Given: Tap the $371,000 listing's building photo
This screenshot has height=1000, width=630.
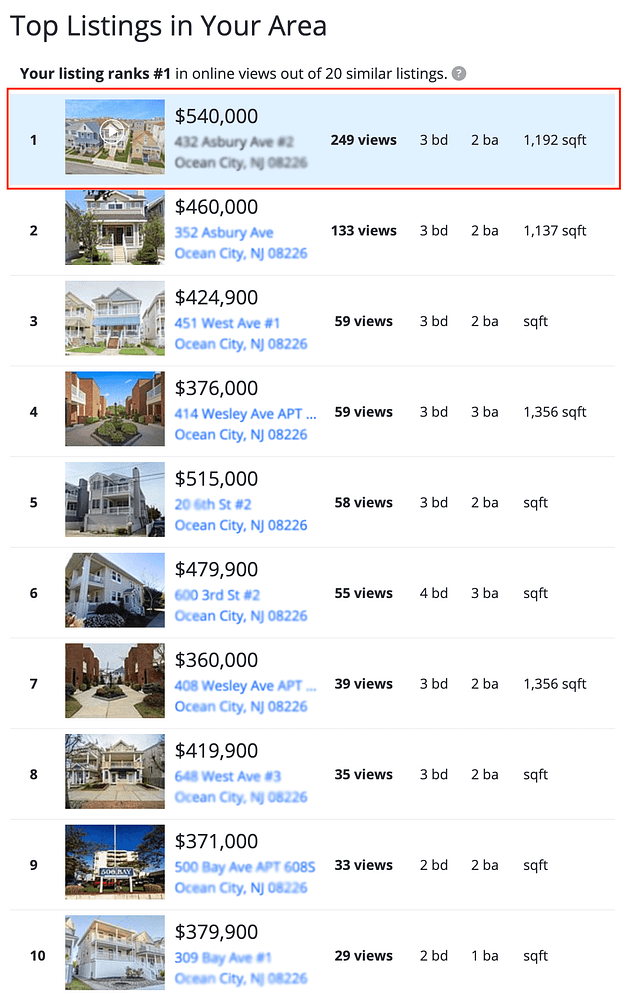Looking at the screenshot, I should [x=114, y=864].
